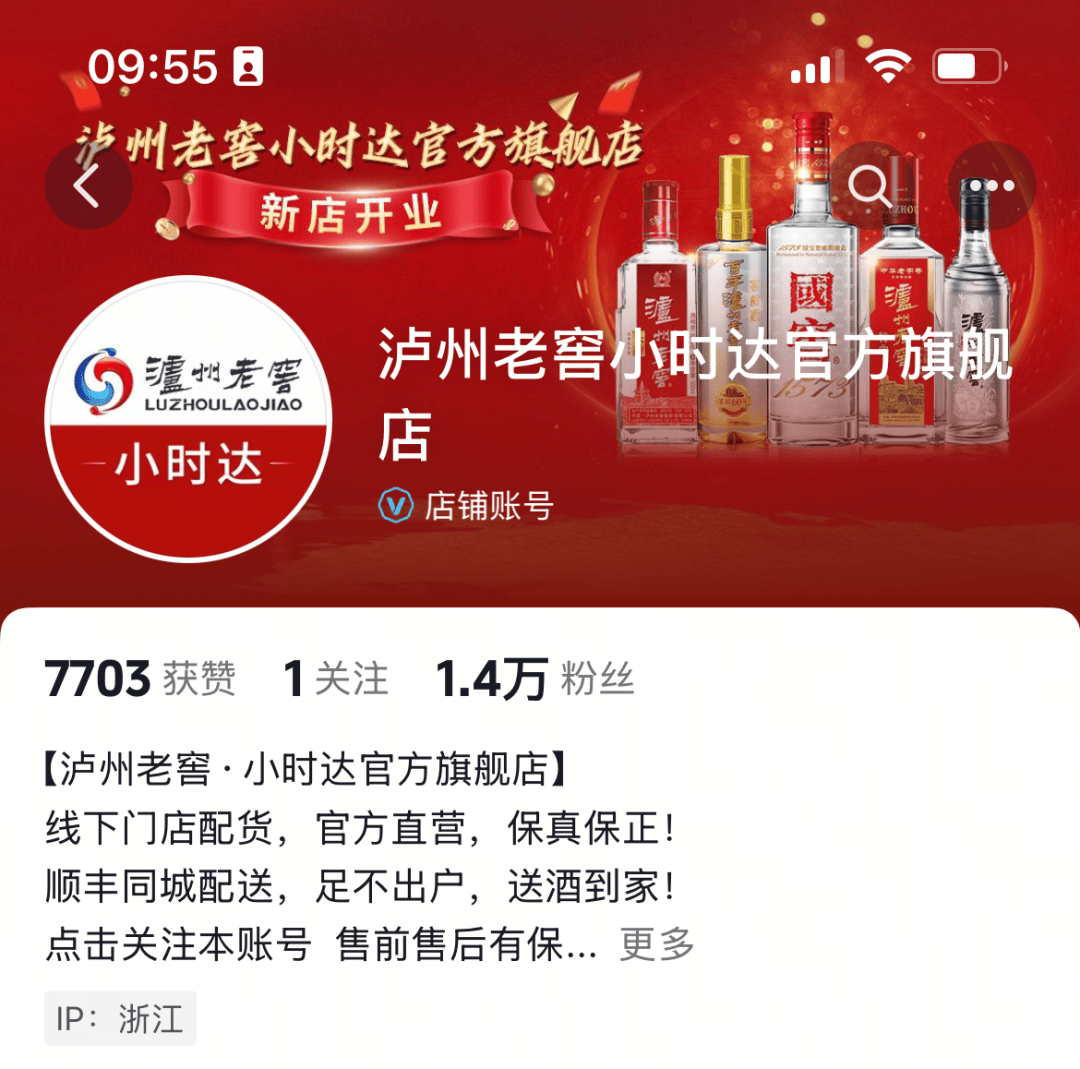Open the search magnifier icon
The image size is (1080, 1069).
pos(870,186)
